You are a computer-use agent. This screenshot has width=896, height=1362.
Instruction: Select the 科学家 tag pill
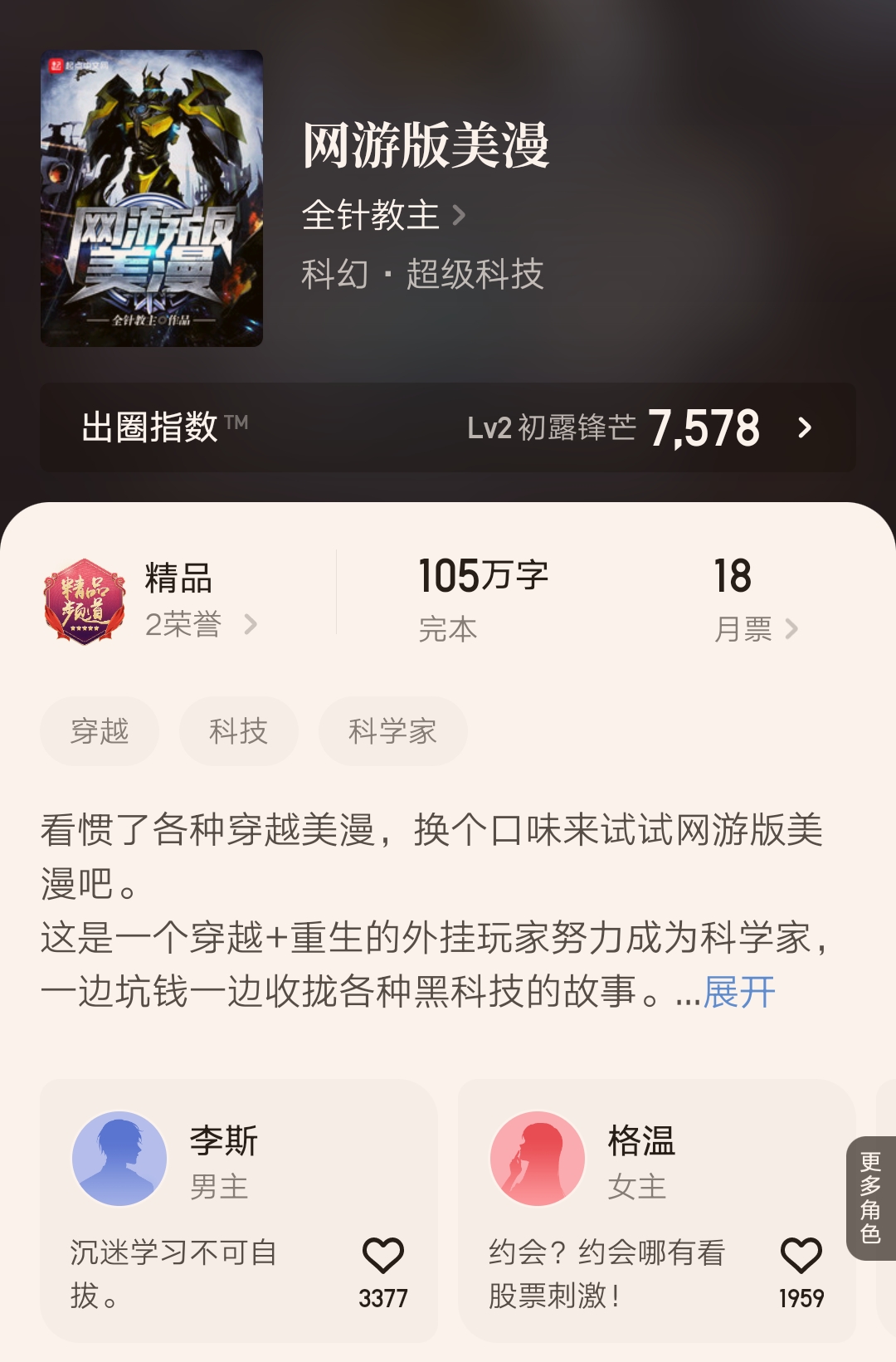(392, 730)
